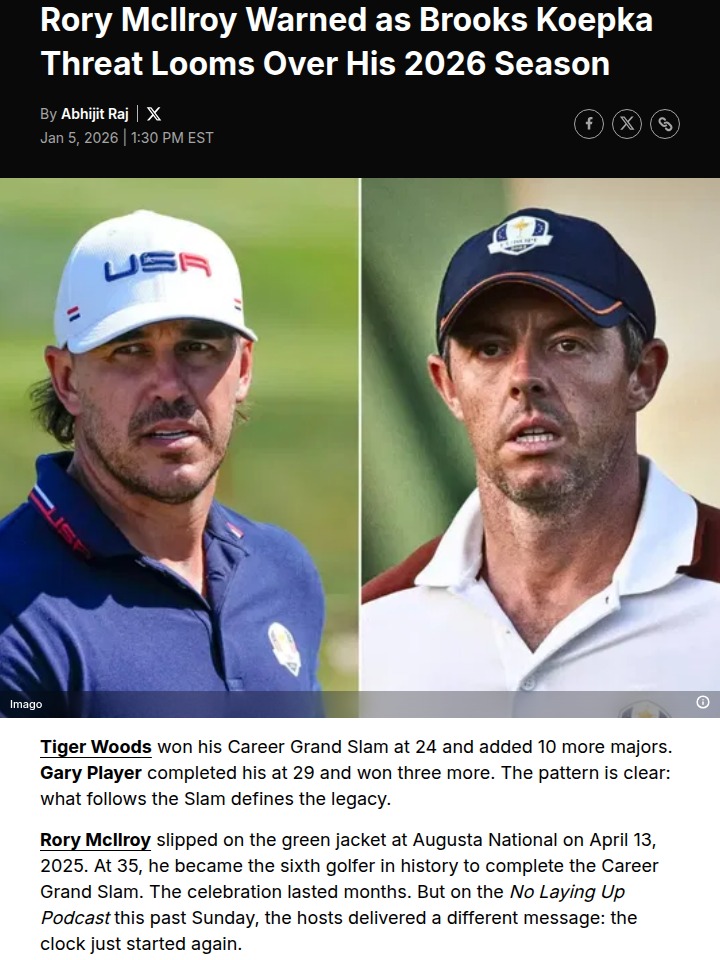Open the author's X profile
Image resolution: width=720 pixels, height=960 pixels.
coord(153,114)
